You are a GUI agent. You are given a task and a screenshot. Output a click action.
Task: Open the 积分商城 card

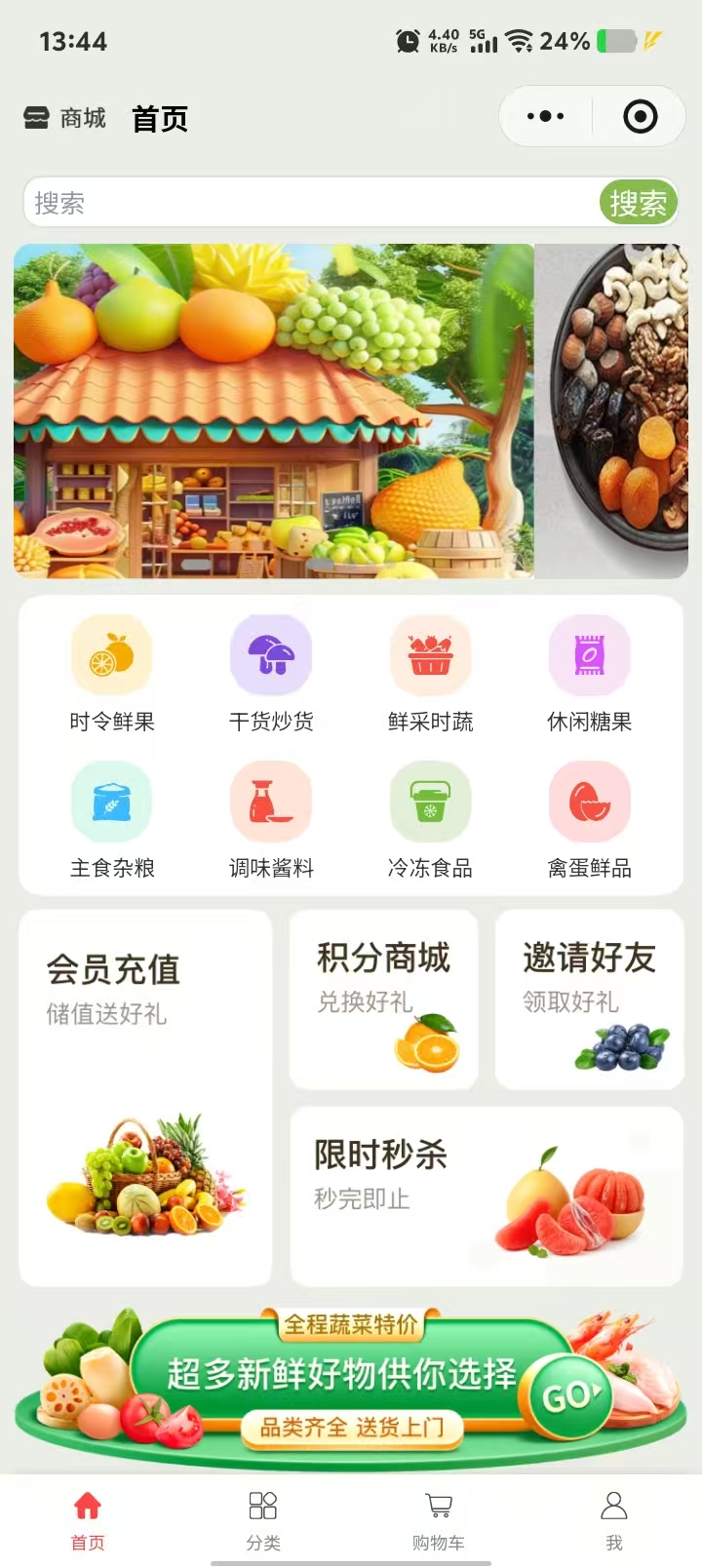384,1000
